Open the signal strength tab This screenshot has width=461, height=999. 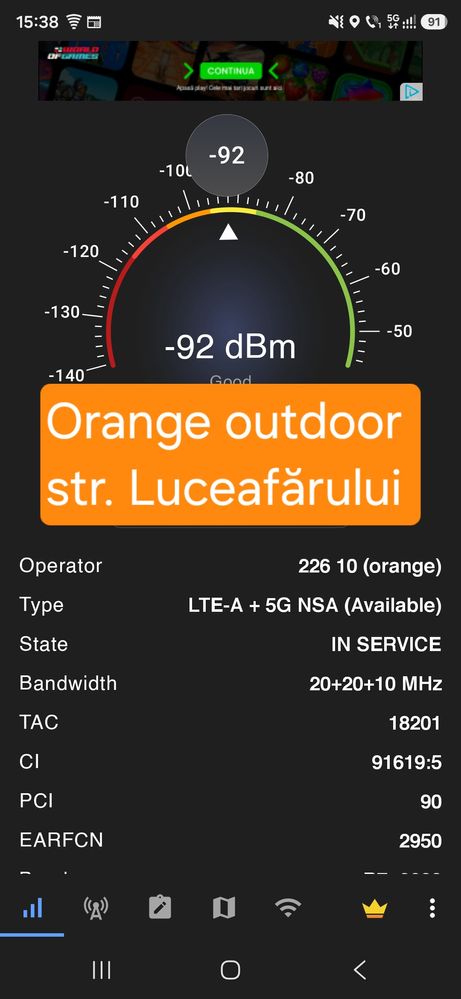(x=32, y=907)
